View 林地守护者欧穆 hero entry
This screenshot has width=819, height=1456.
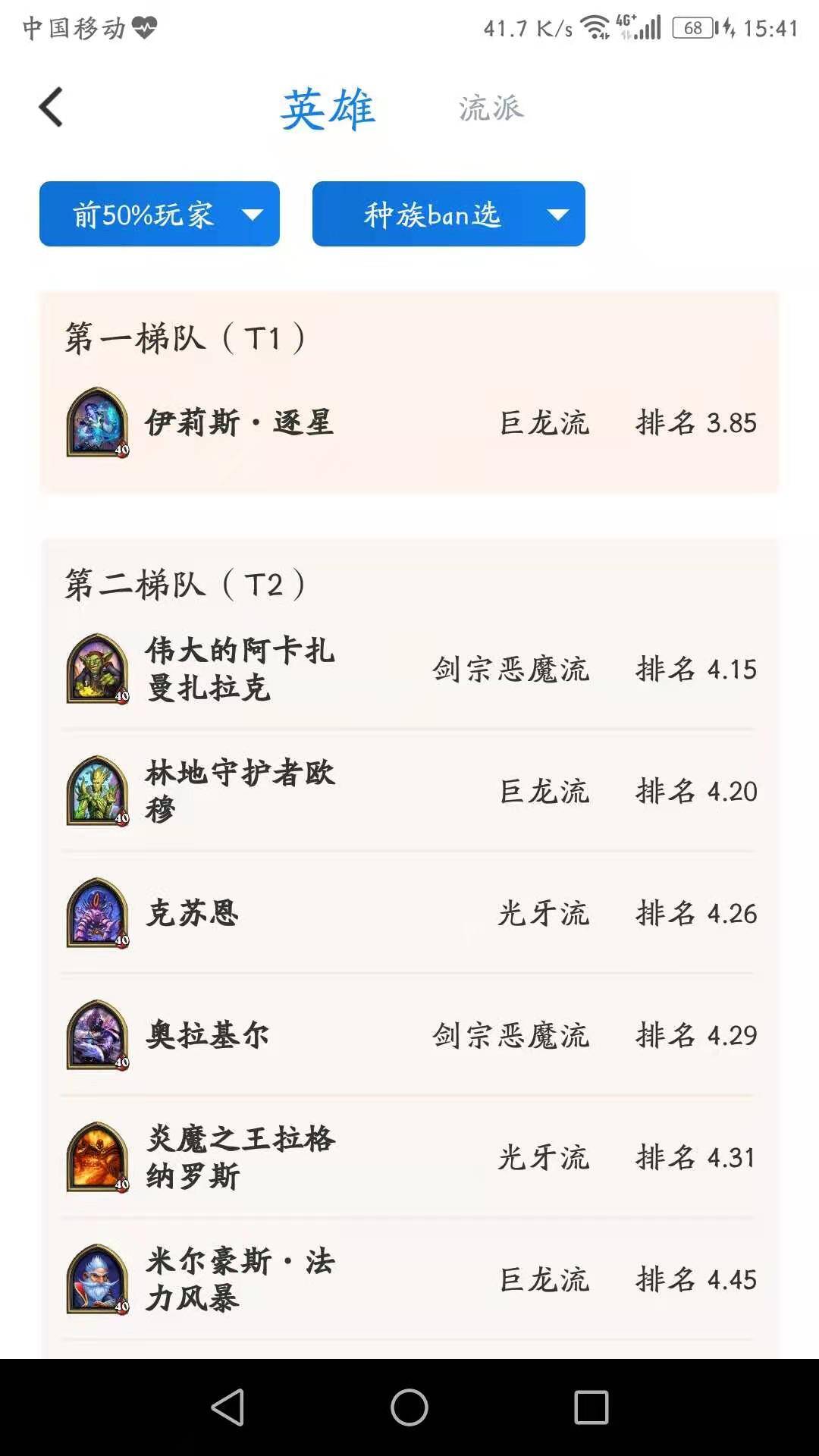tap(409, 791)
